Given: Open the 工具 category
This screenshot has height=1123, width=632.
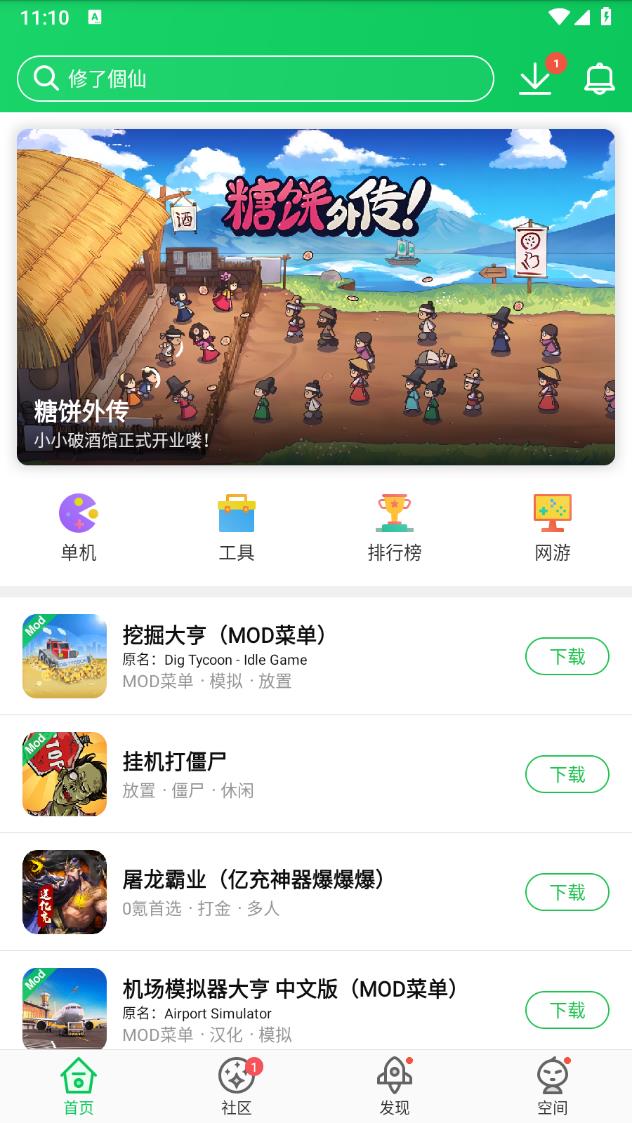Looking at the screenshot, I should pos(237,527).
